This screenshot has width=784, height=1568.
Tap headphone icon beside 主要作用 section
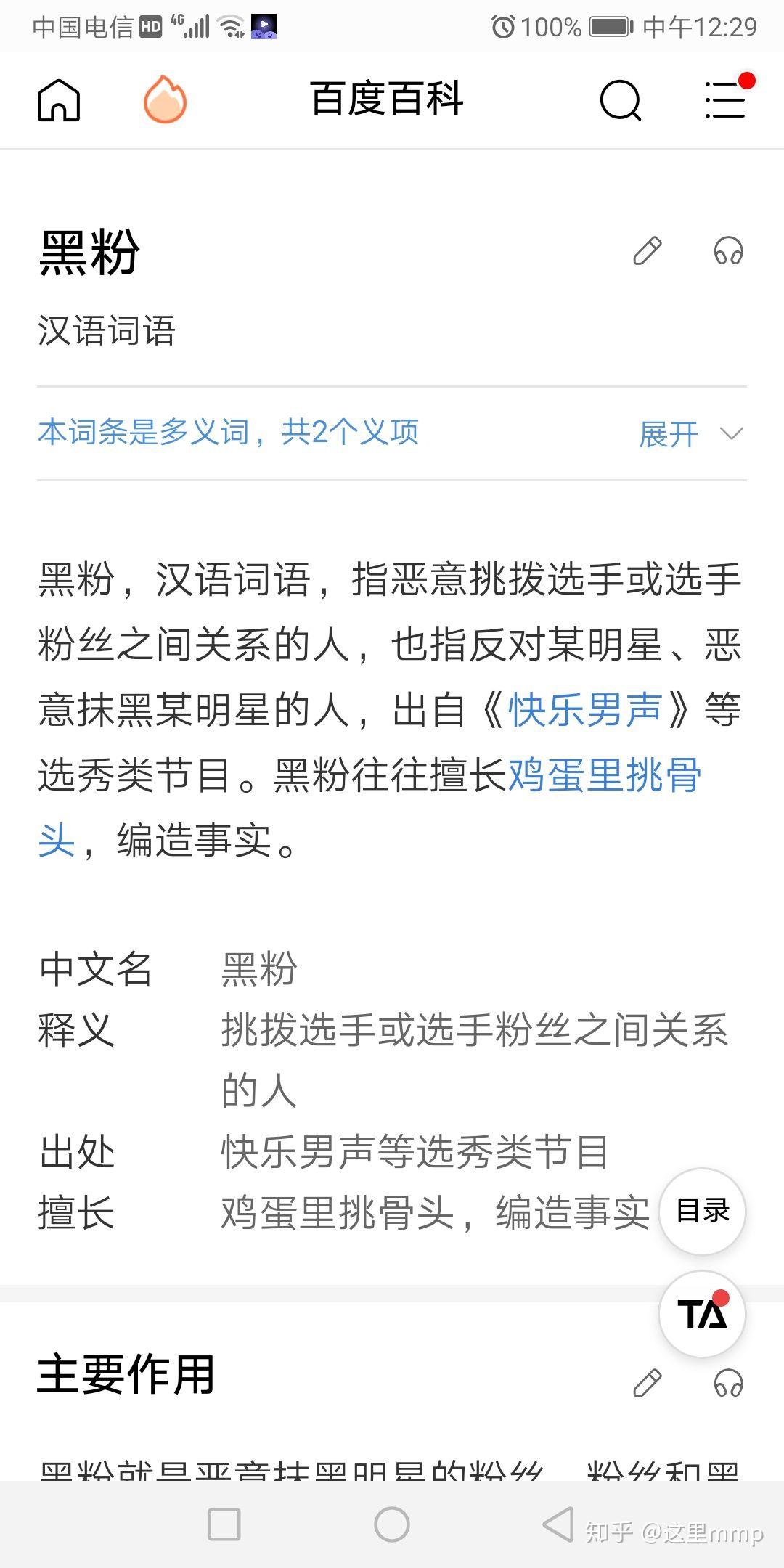coord(727,1381)
